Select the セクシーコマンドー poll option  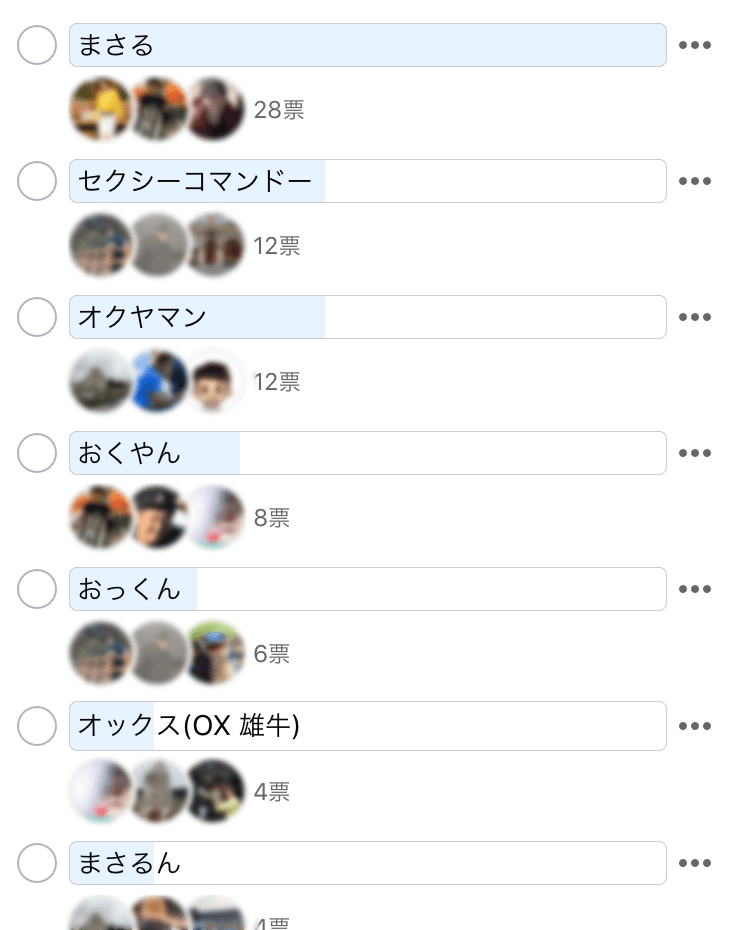[37, 181]
